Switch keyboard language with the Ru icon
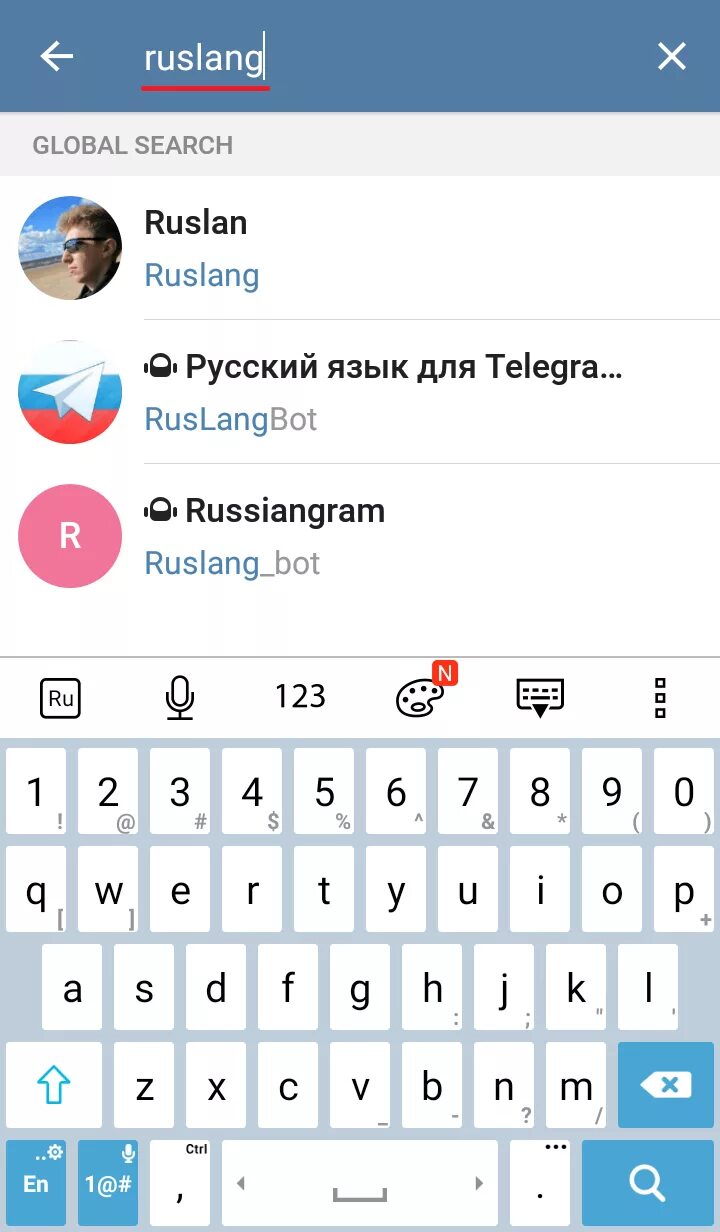The width and height of the screenshot is (720, 1232). (61, 698)
